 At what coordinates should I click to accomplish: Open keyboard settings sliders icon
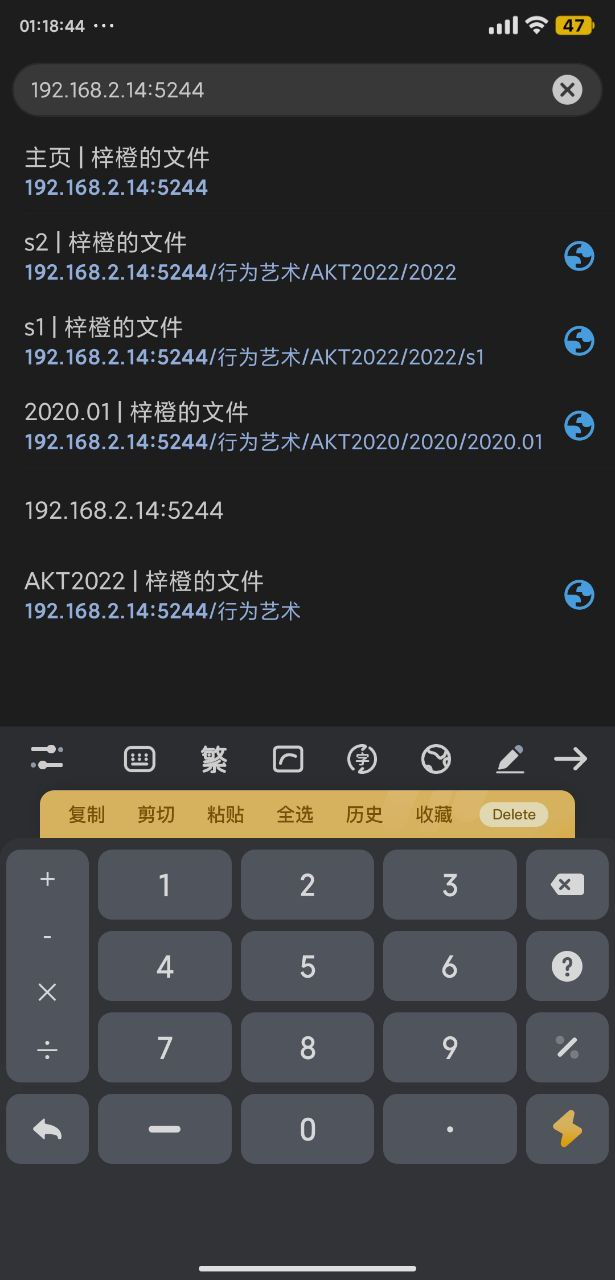pyautogui.click(x=47, y=758)
